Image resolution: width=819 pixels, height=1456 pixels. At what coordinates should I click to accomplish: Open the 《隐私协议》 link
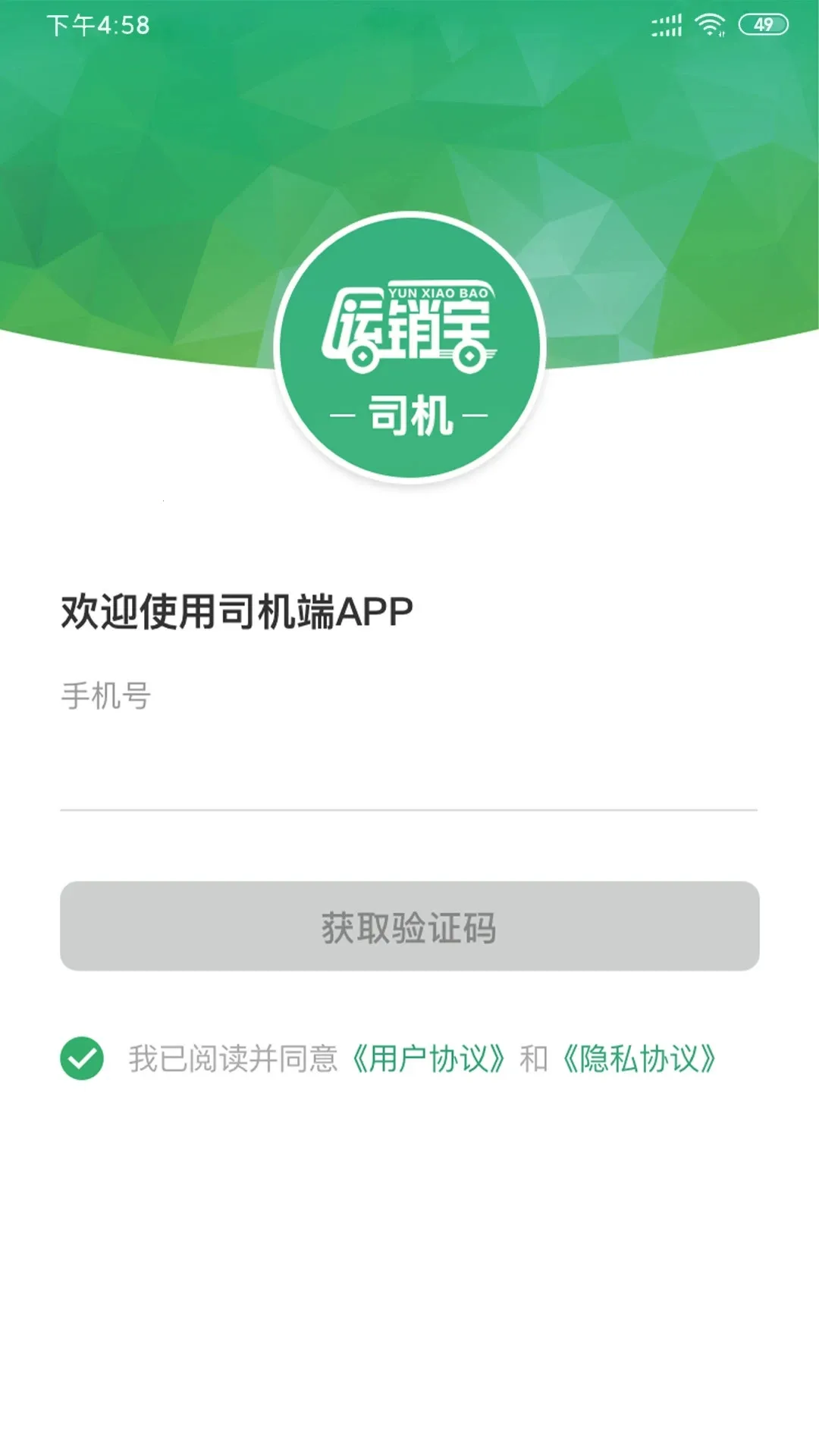639,1059
